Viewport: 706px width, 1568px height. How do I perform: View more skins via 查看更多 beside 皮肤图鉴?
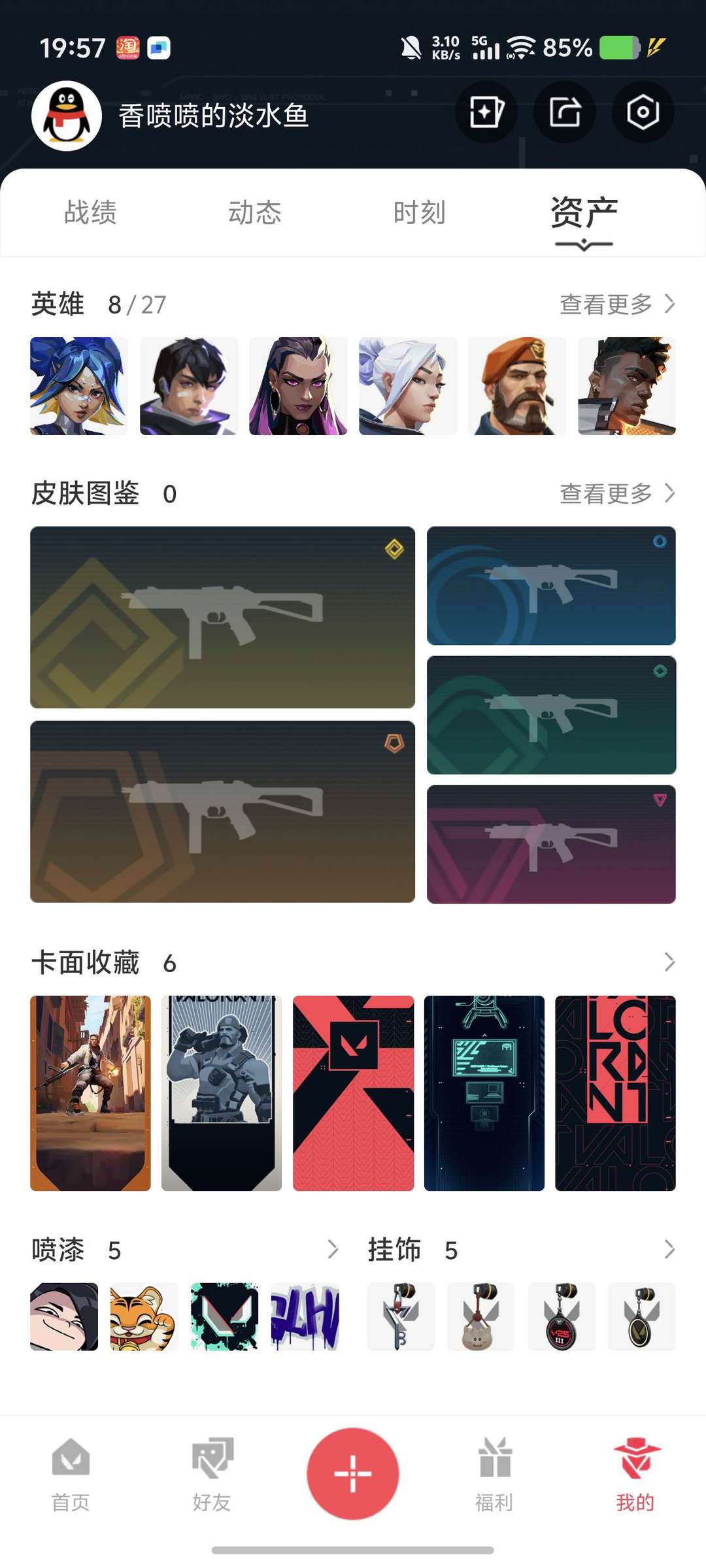tap(617, 494)
